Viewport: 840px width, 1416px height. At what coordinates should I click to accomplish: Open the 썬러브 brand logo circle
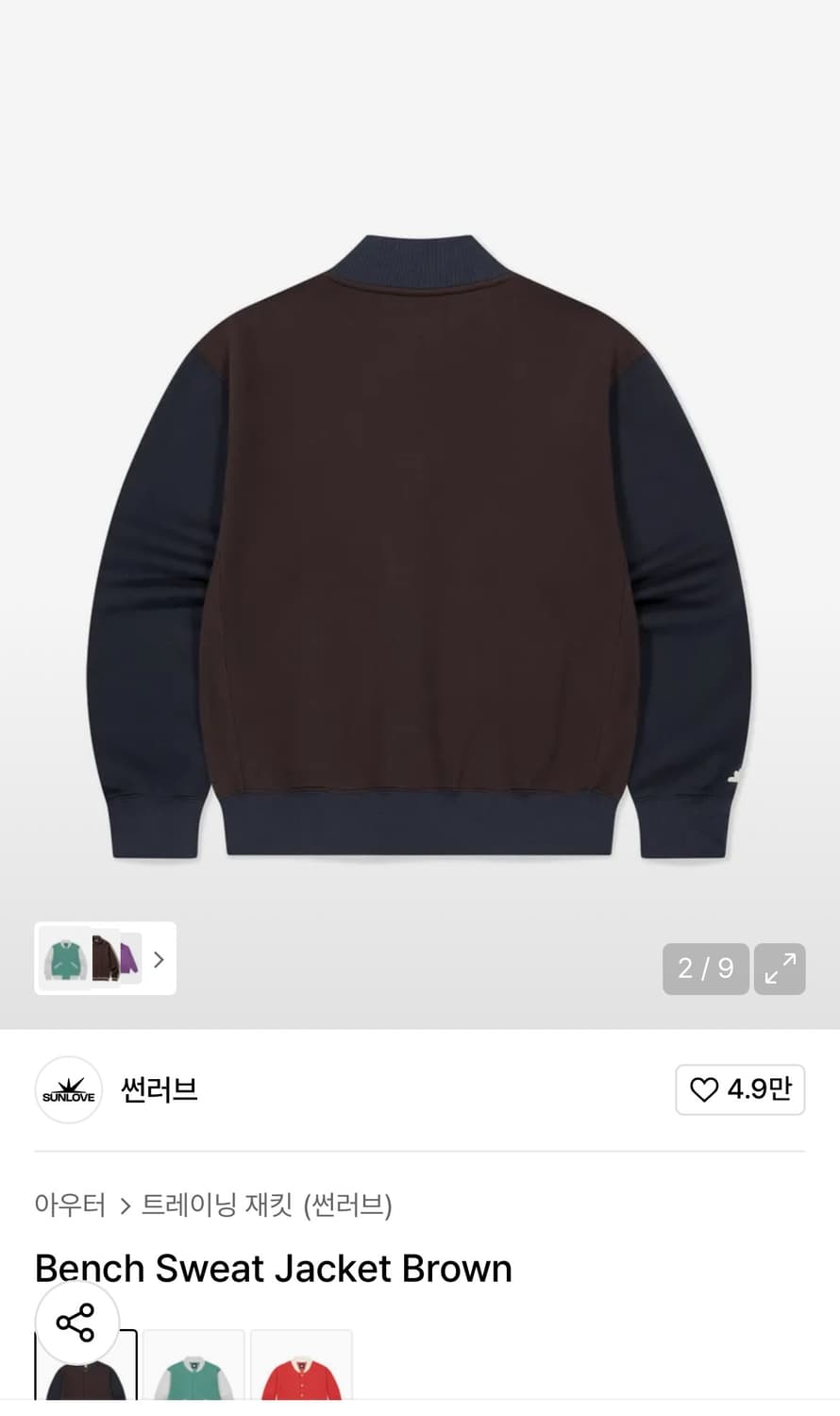coord(68,1089)
